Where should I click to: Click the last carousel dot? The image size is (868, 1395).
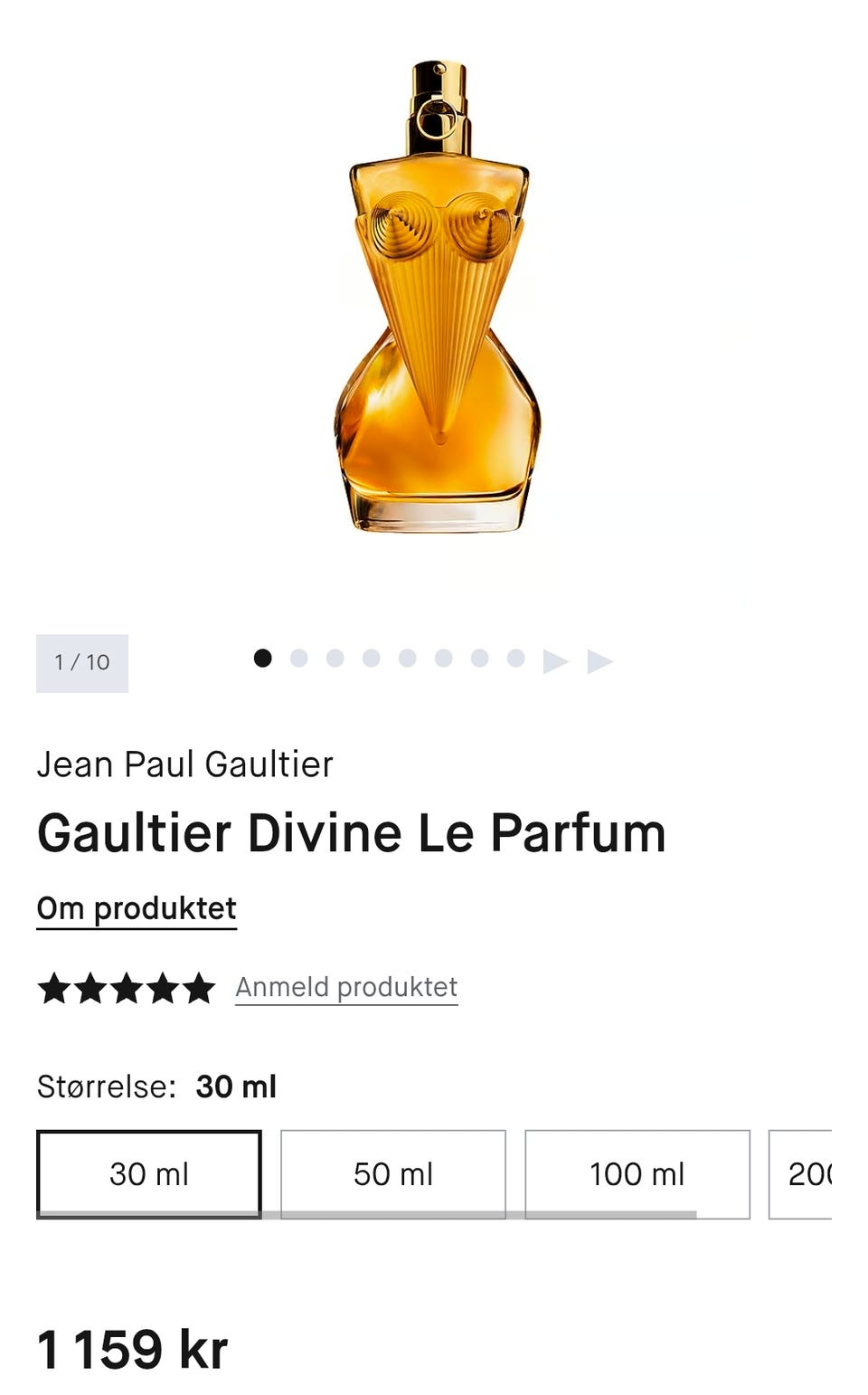(515, 660)
